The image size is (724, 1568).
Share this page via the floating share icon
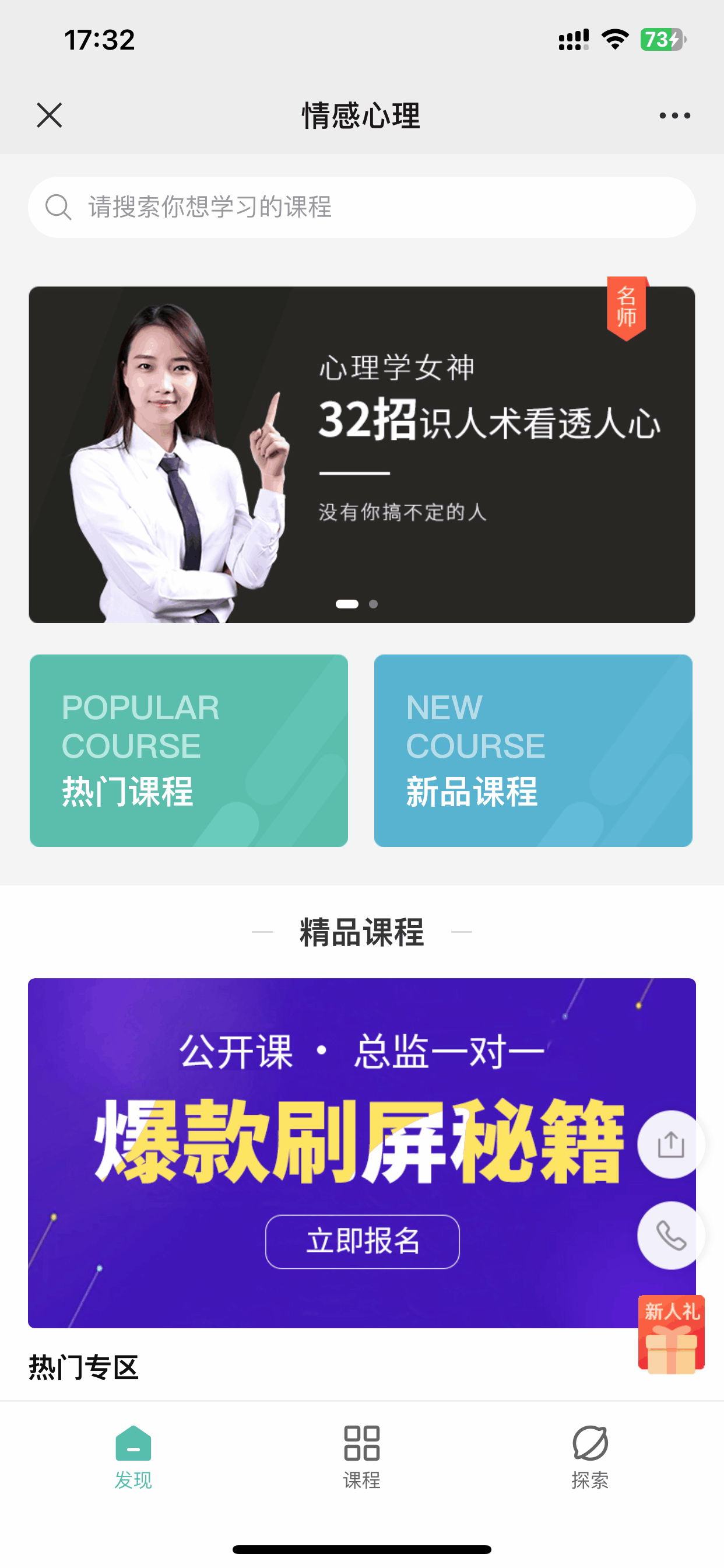[670, 1144]
